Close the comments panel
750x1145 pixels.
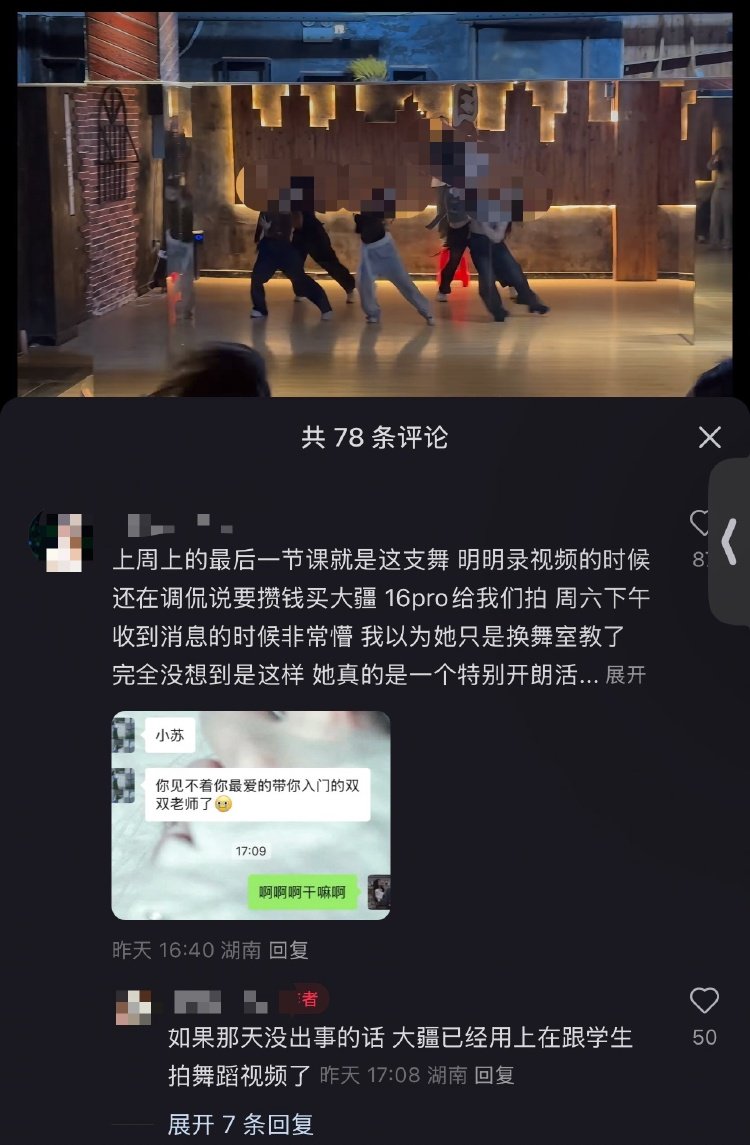709,437
